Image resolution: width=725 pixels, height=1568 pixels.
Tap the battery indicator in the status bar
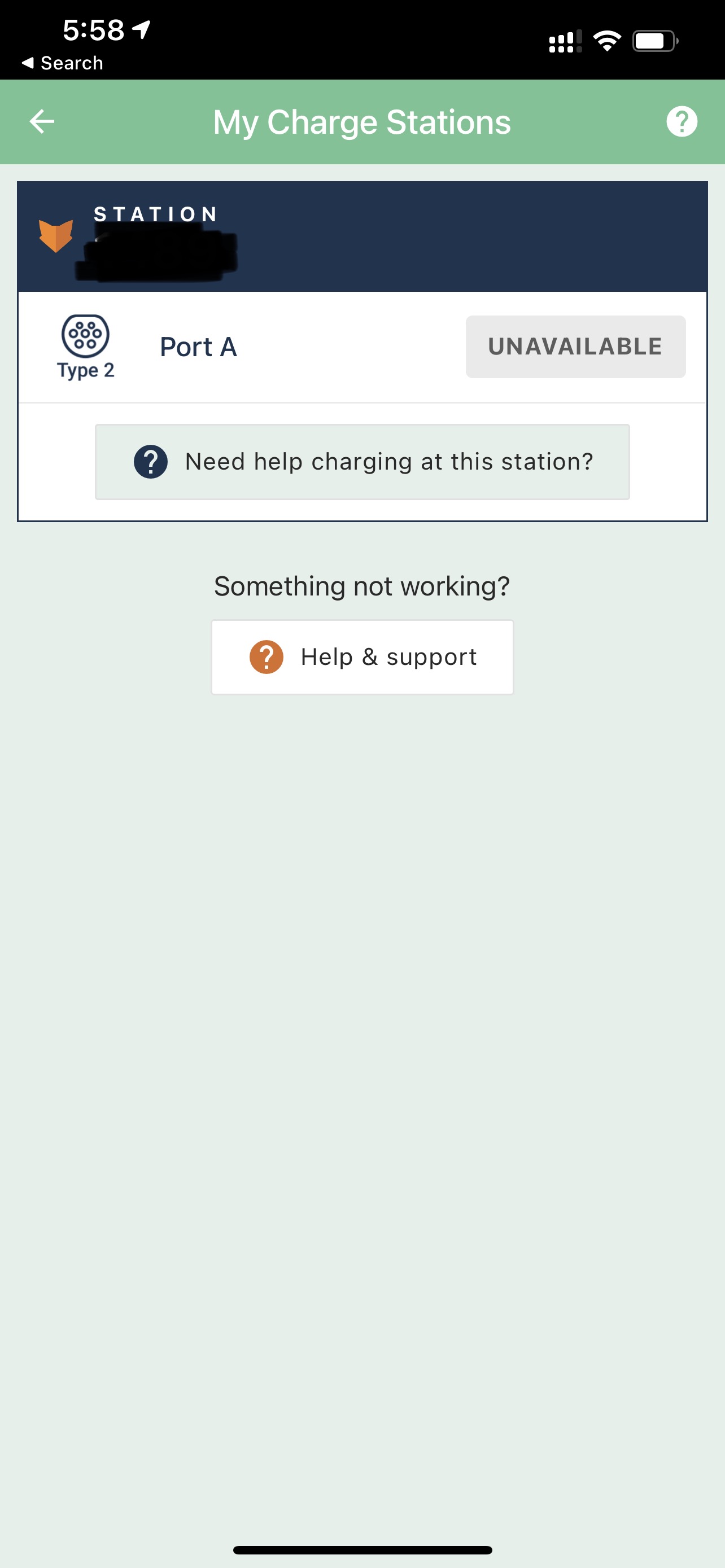coord(654,41)
